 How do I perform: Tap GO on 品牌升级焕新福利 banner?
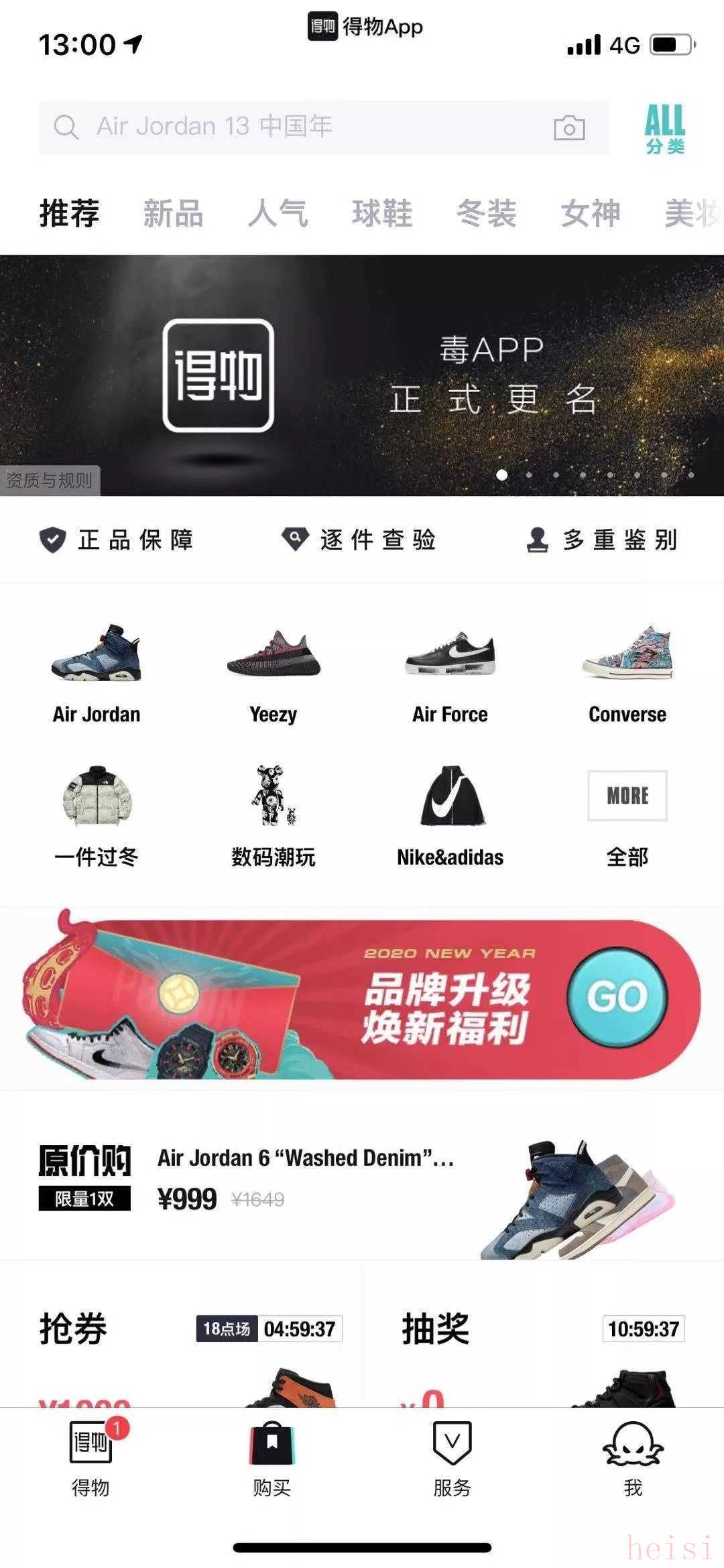point(617,997)
